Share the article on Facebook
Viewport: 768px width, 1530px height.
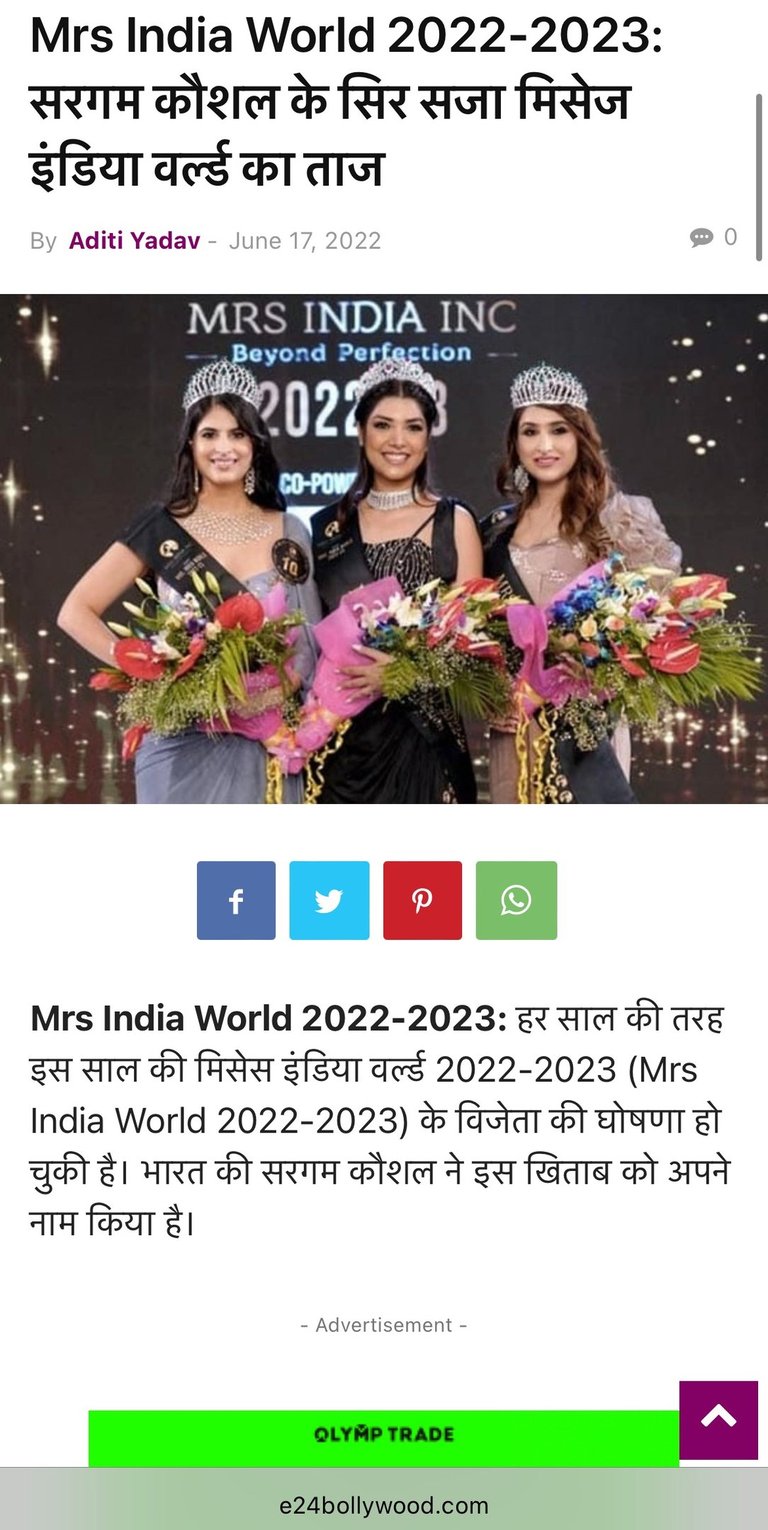click(x=236, y=900)
